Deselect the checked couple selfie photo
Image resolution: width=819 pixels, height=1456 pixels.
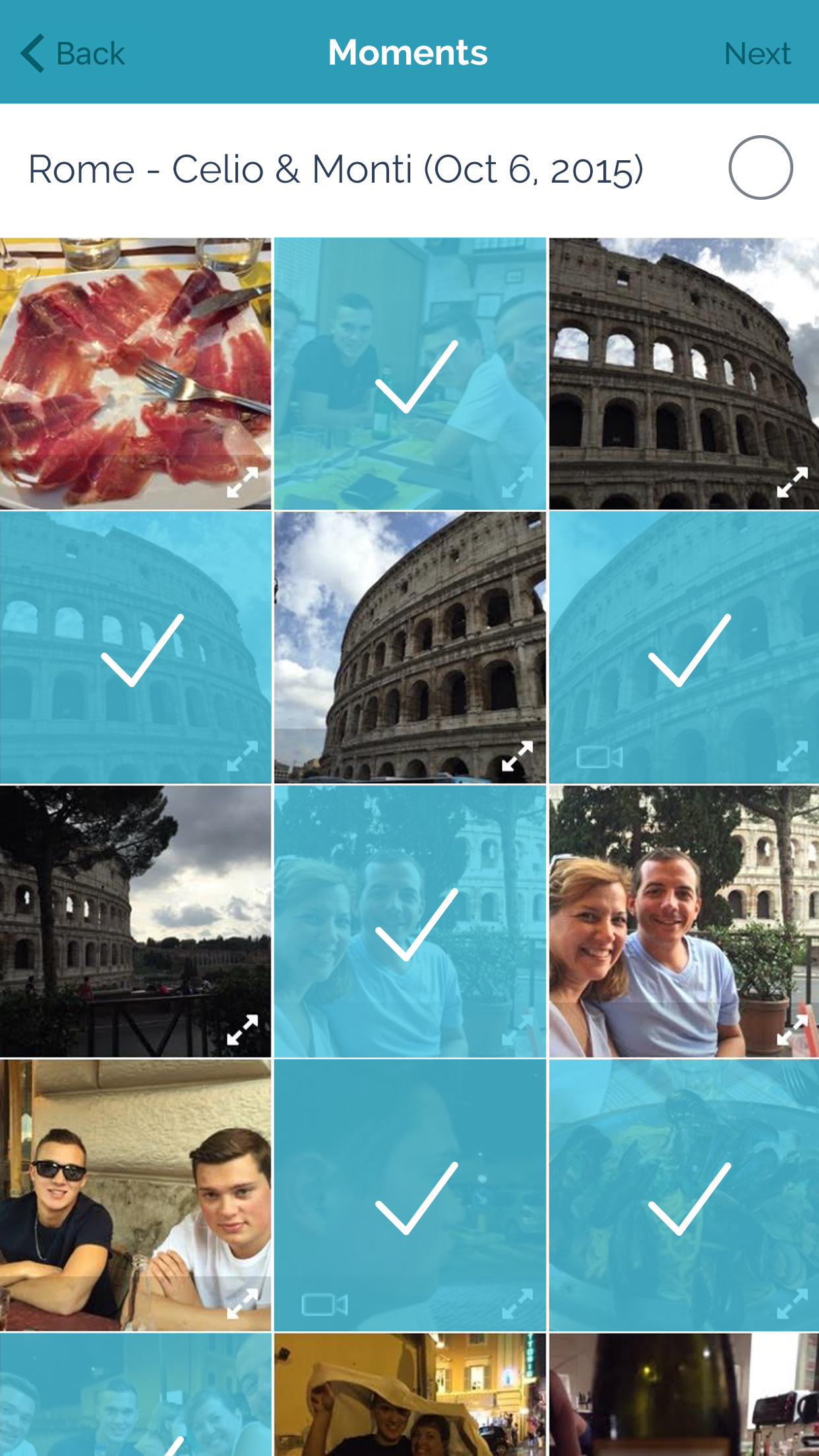(x=409, y=921)
